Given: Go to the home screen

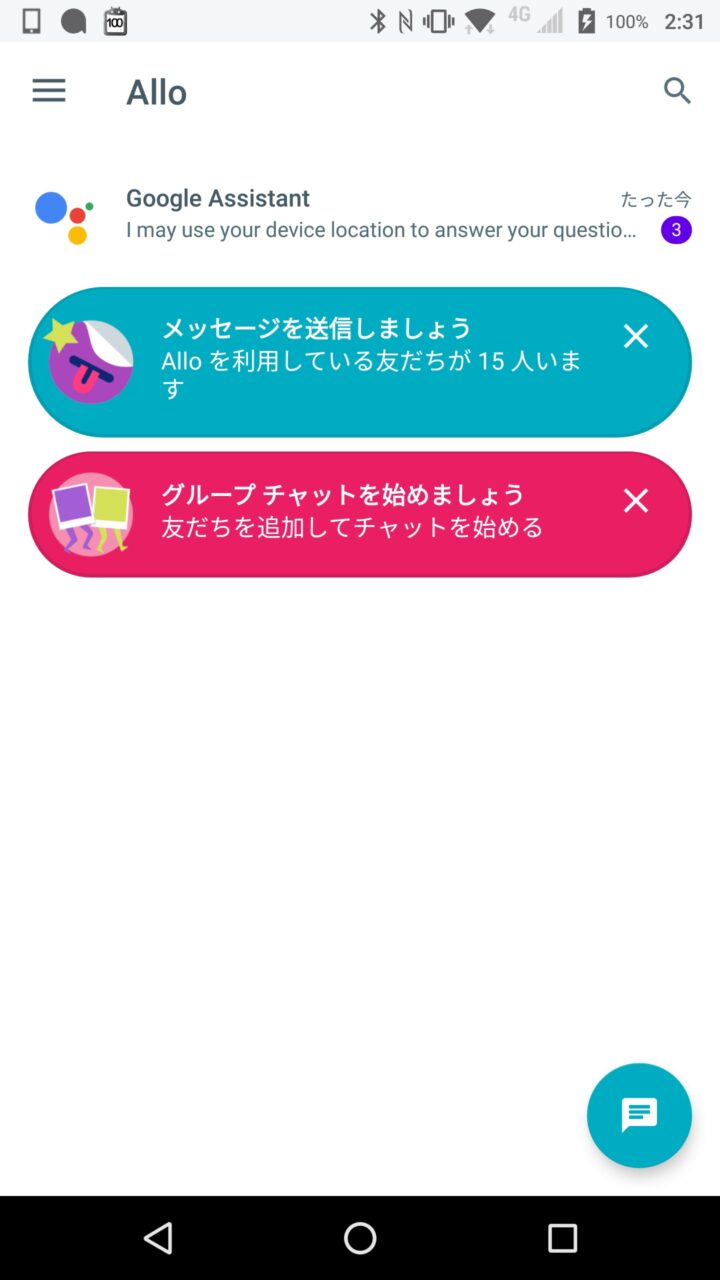Looking at the screenshot, I should tap(360, 1238).
